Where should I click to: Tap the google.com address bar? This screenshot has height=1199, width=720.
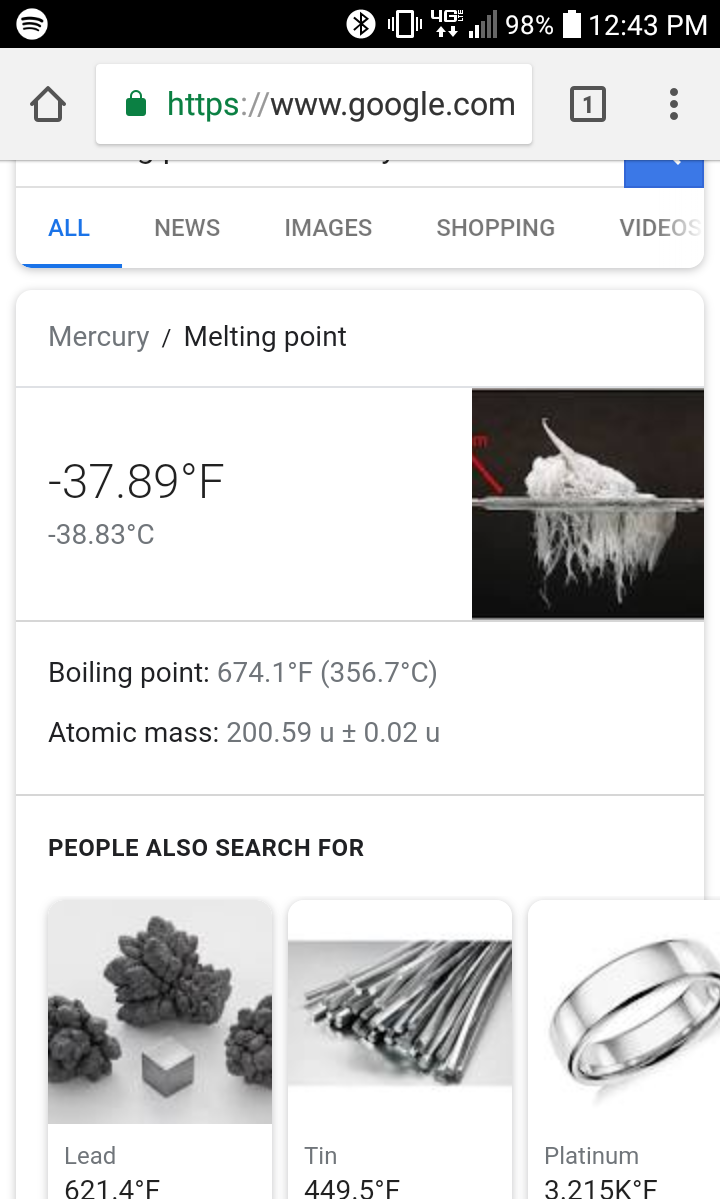coord(314,104)
